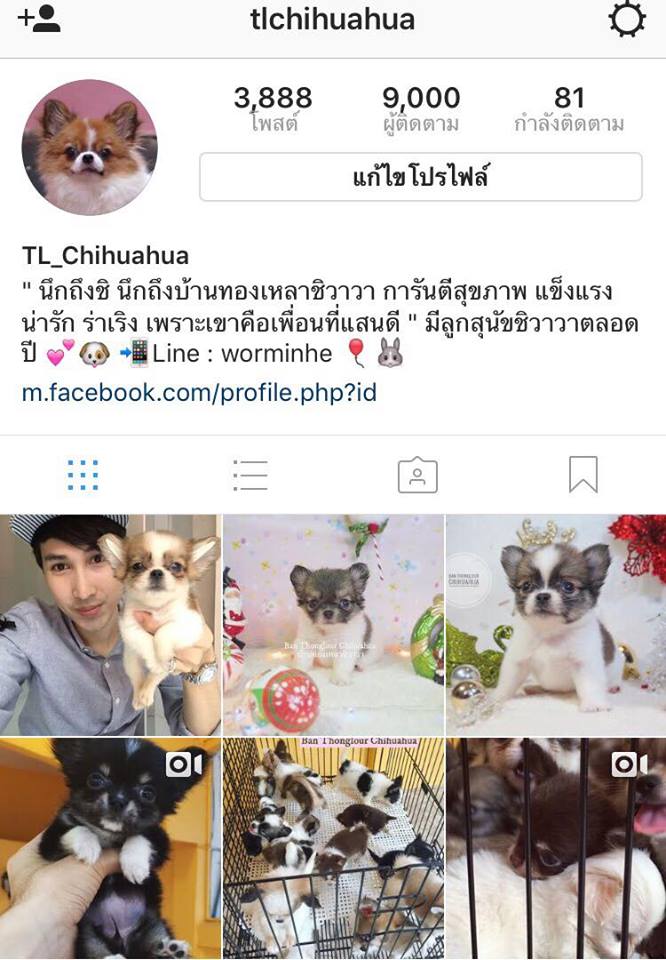Viewport: 666px width, 960px height.
Task: Open the puppy post with Christmas ornaments
Action: pos(333,625)
